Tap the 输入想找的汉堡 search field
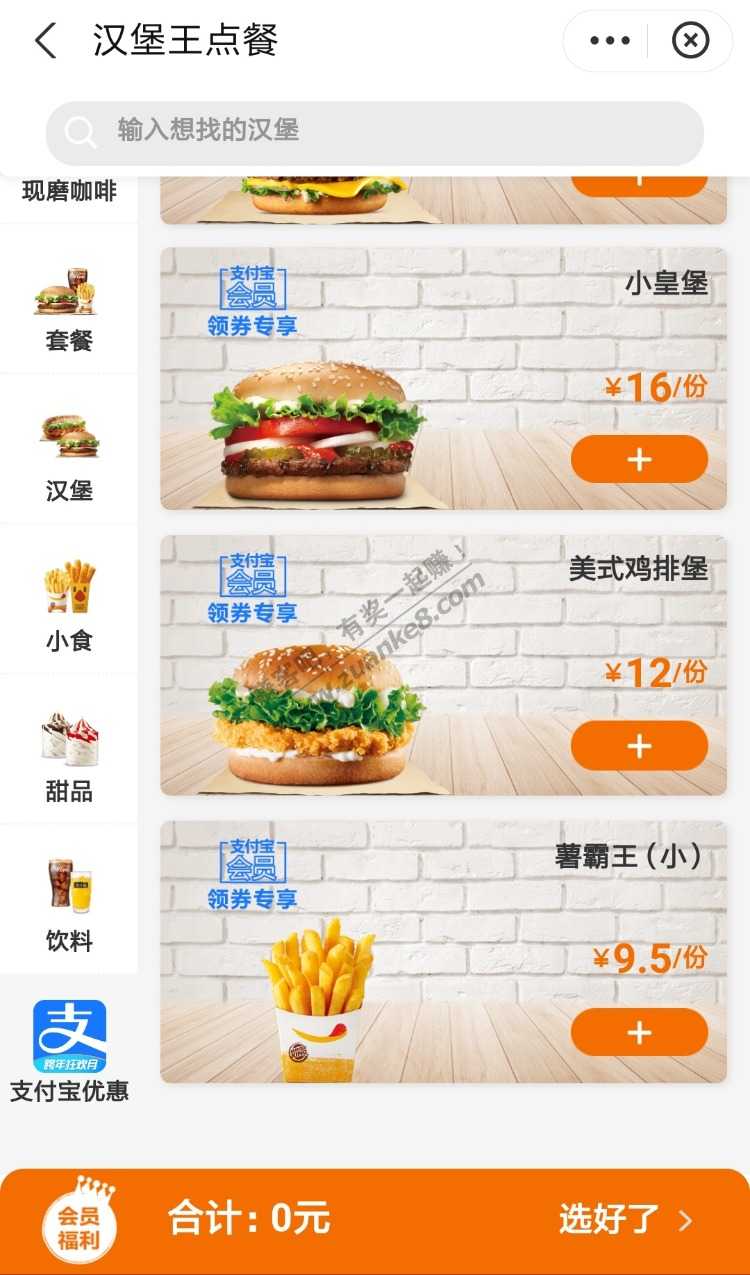 pyautogui.click(x=375, y=132)
